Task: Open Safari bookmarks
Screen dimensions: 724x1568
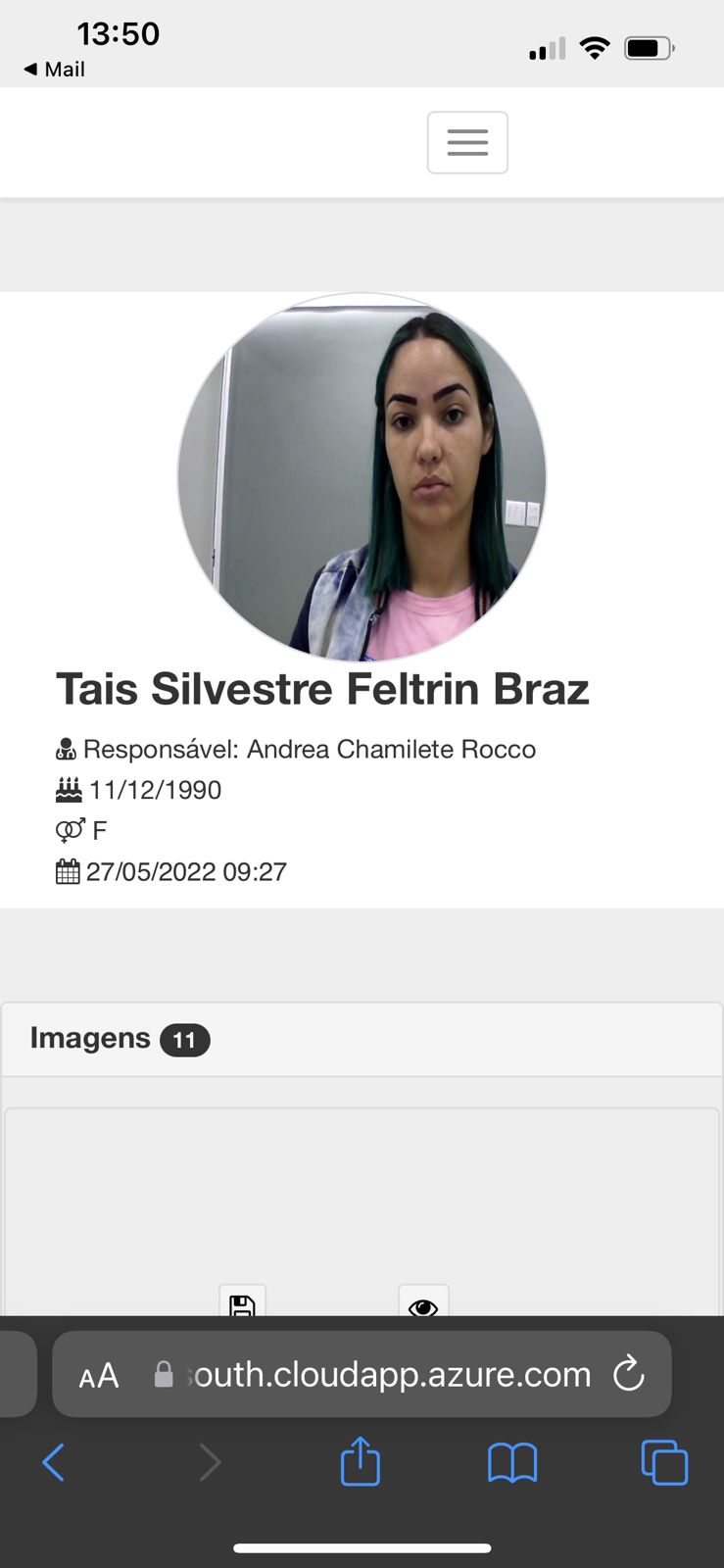Action: (x=512, y=1462)
